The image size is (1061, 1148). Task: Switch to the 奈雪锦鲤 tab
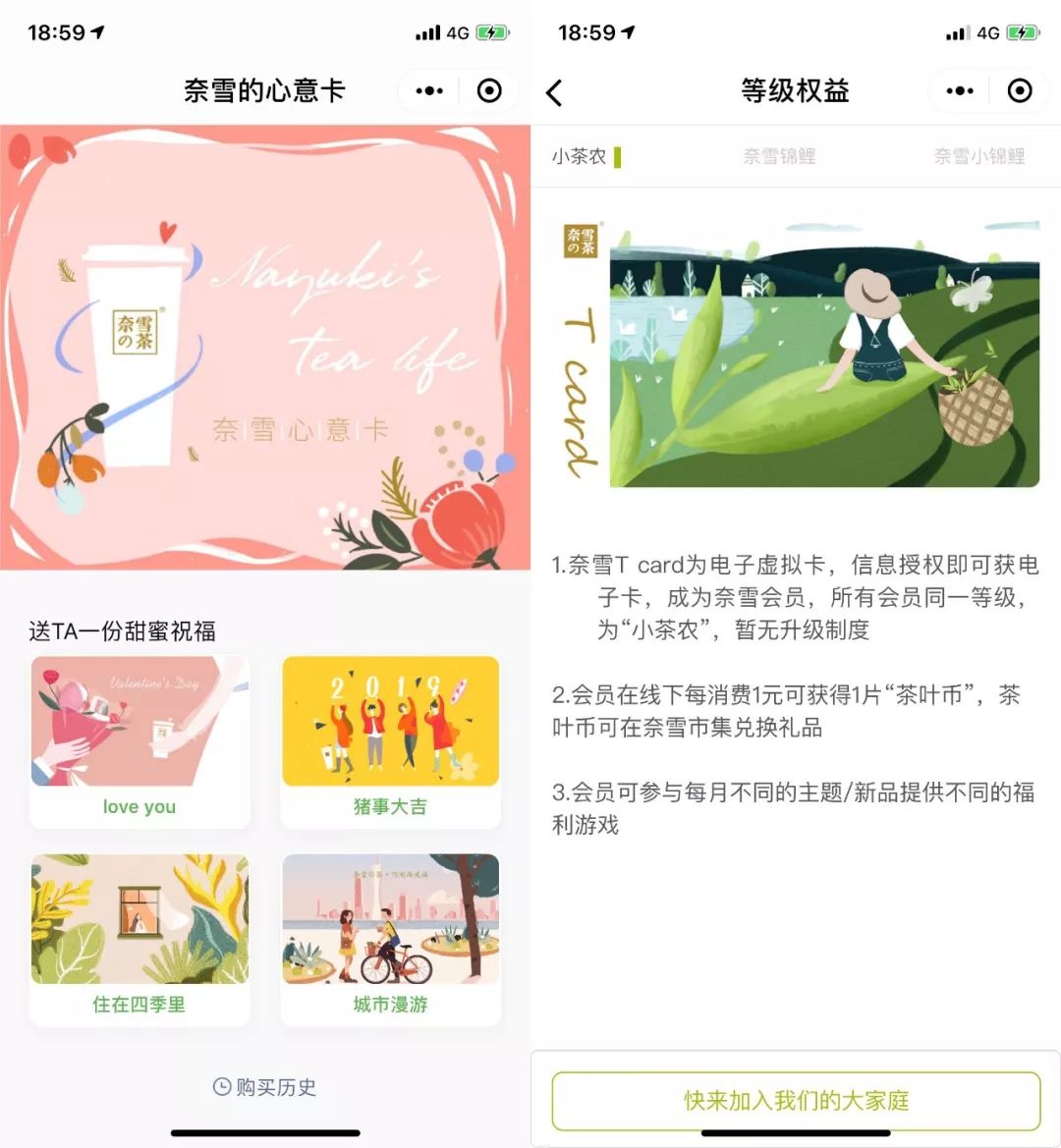[x=779, y=156]
